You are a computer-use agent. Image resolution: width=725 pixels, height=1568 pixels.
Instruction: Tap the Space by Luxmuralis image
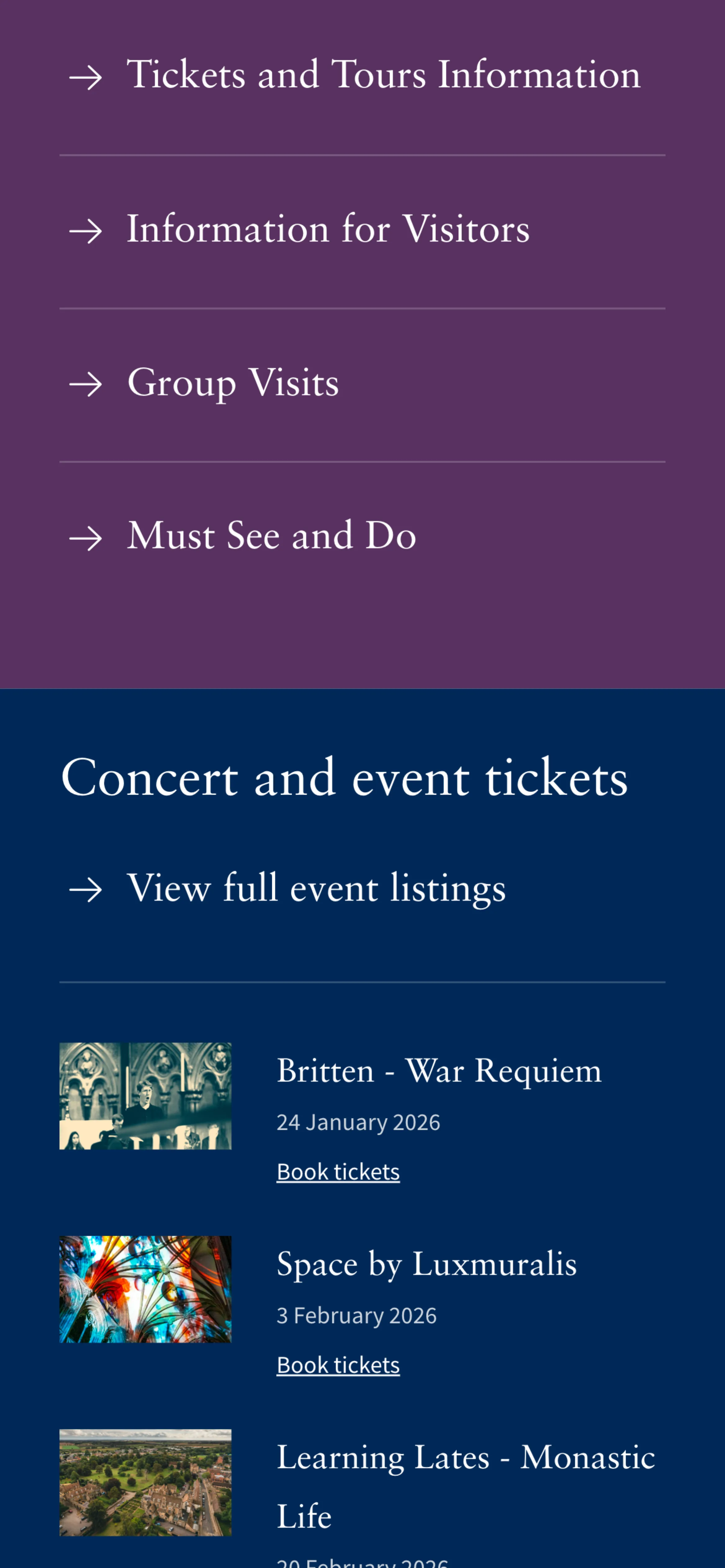146,1289
